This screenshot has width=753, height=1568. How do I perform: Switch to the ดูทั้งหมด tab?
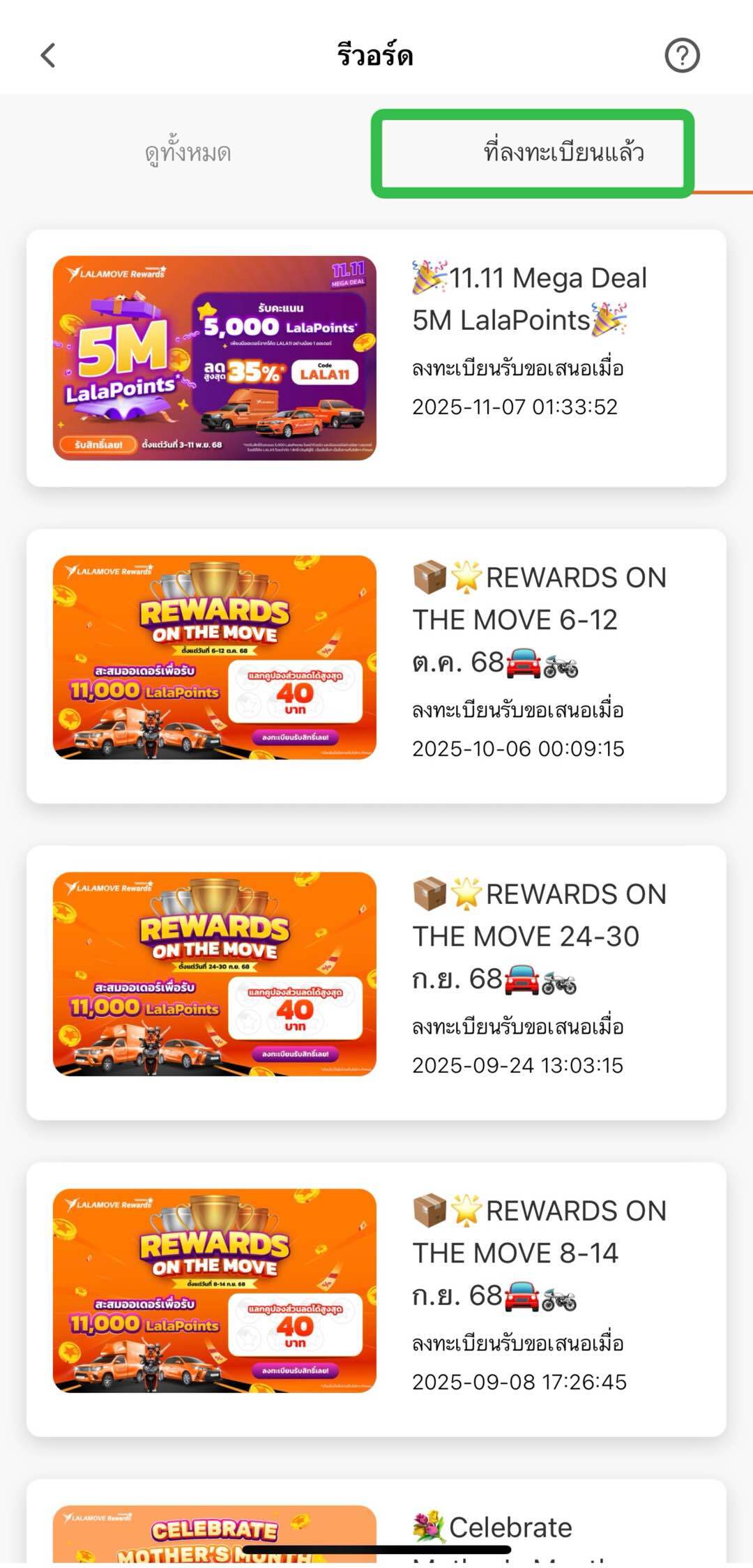[x=188, y=153]
